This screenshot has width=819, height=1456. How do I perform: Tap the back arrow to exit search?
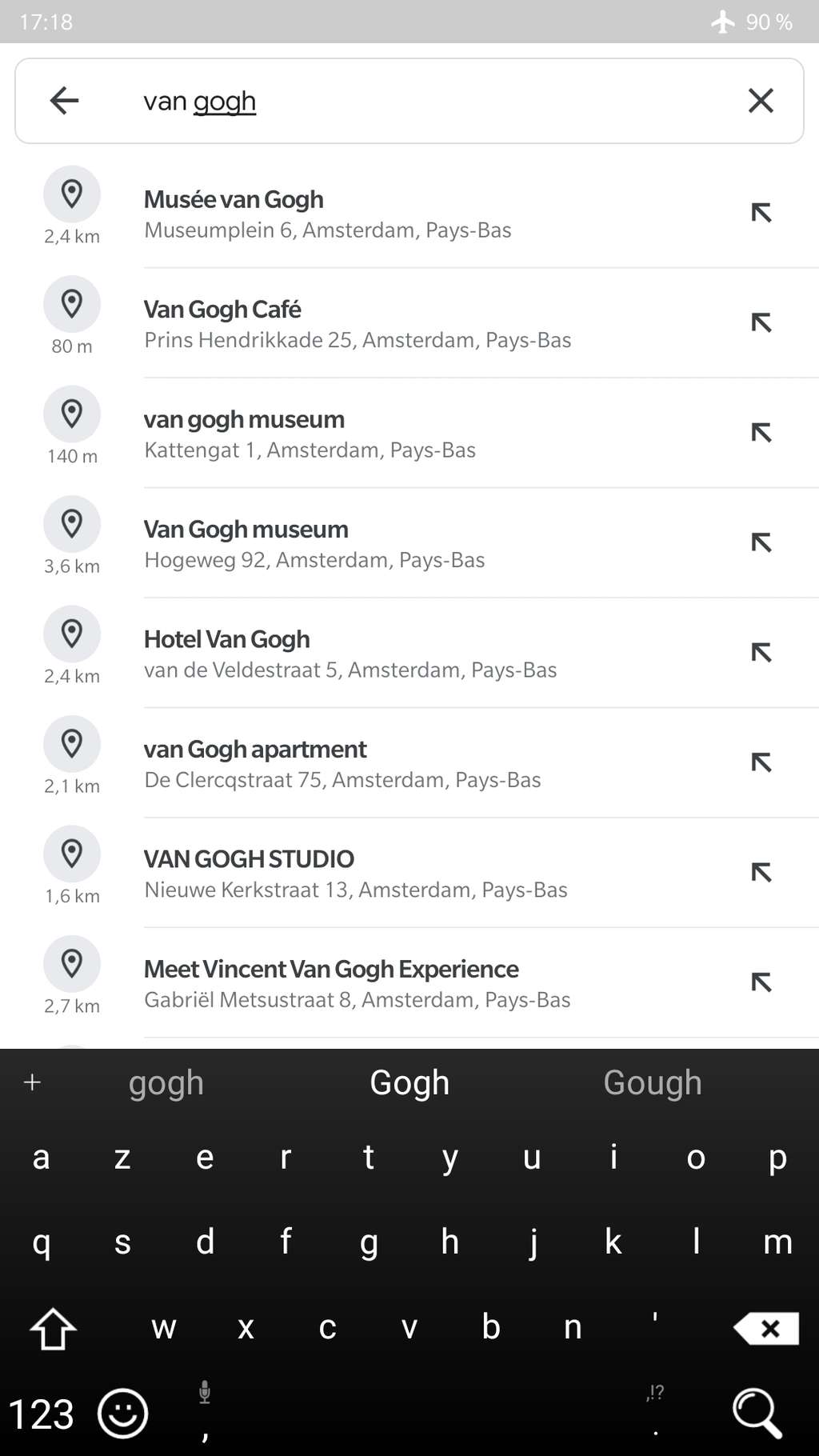[63, 101]
